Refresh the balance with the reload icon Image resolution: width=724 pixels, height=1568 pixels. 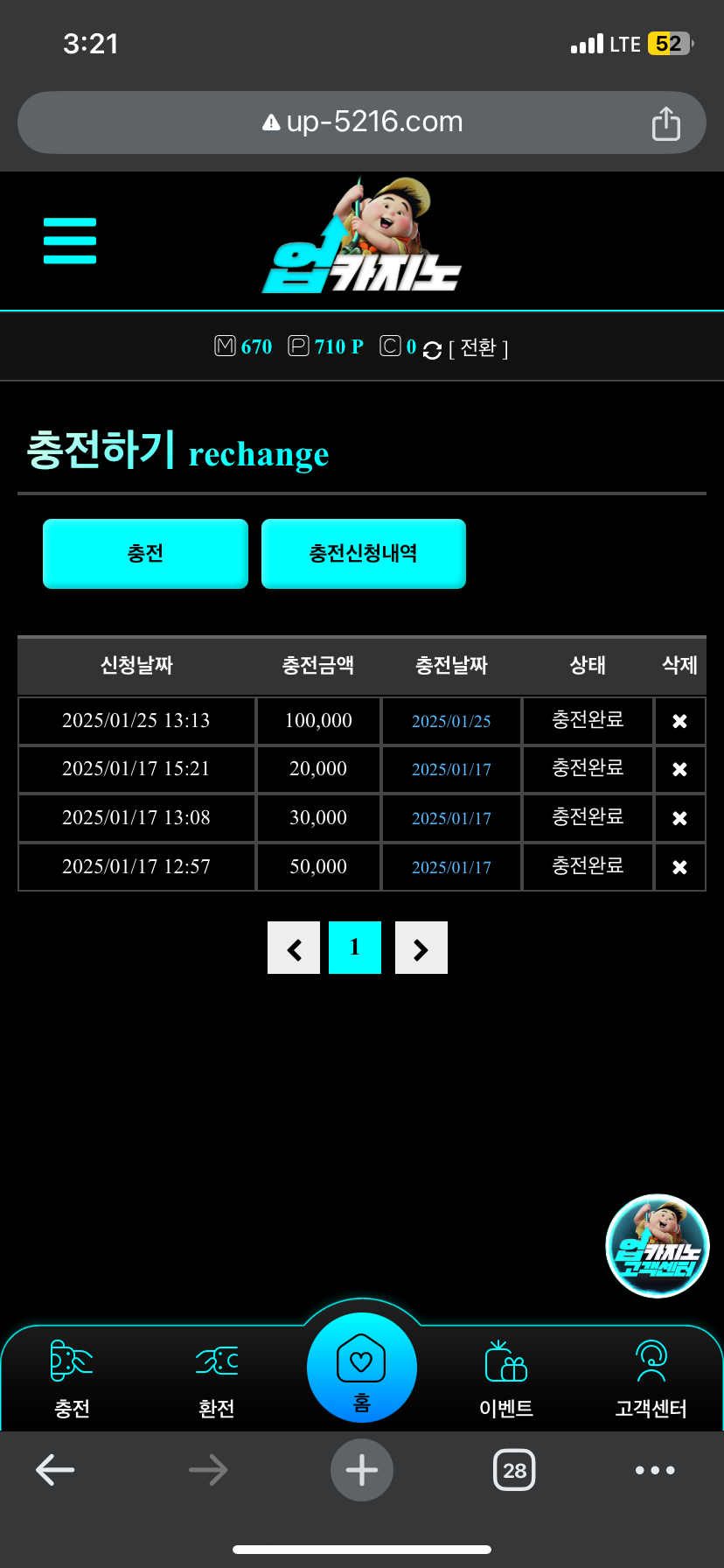[432, 350]
